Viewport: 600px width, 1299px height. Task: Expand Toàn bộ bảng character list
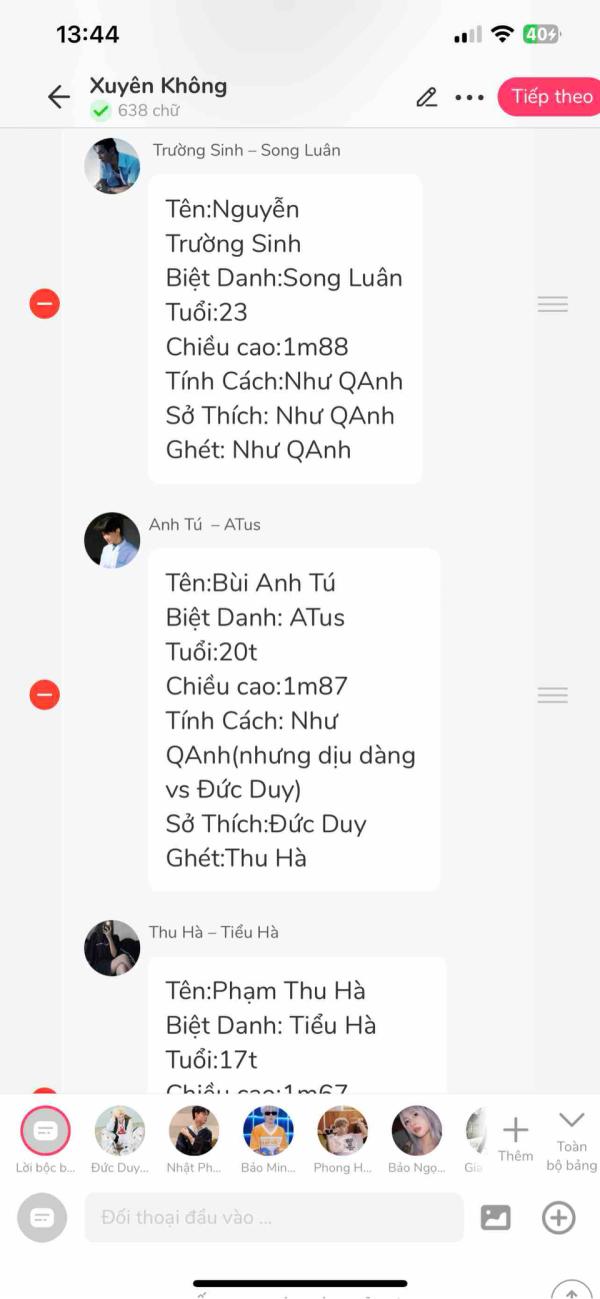click(571, 1138)
